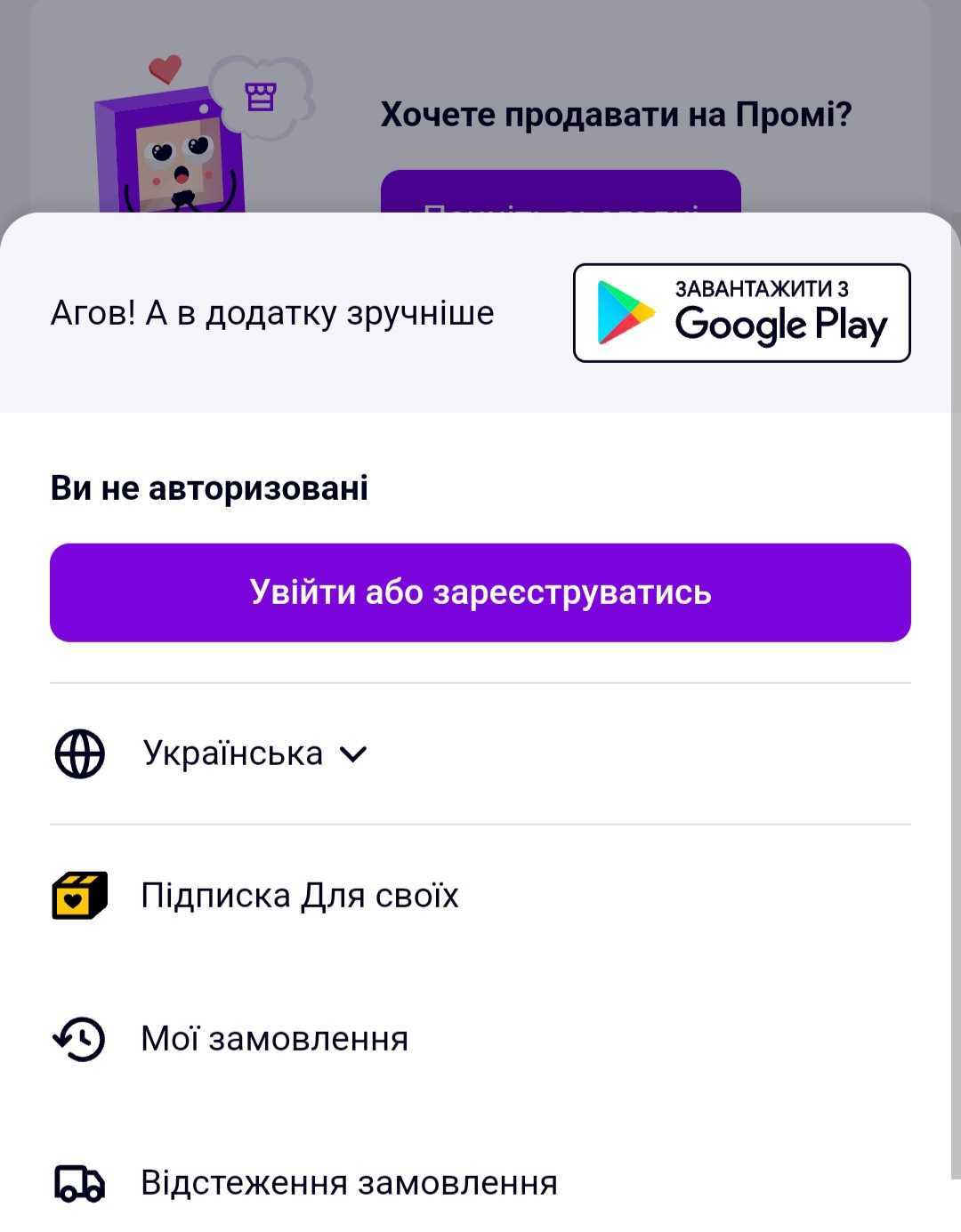Click 'Хочете продавати на Промі?' heading
The image size is (961, 1232).
(x=615, y=113)
